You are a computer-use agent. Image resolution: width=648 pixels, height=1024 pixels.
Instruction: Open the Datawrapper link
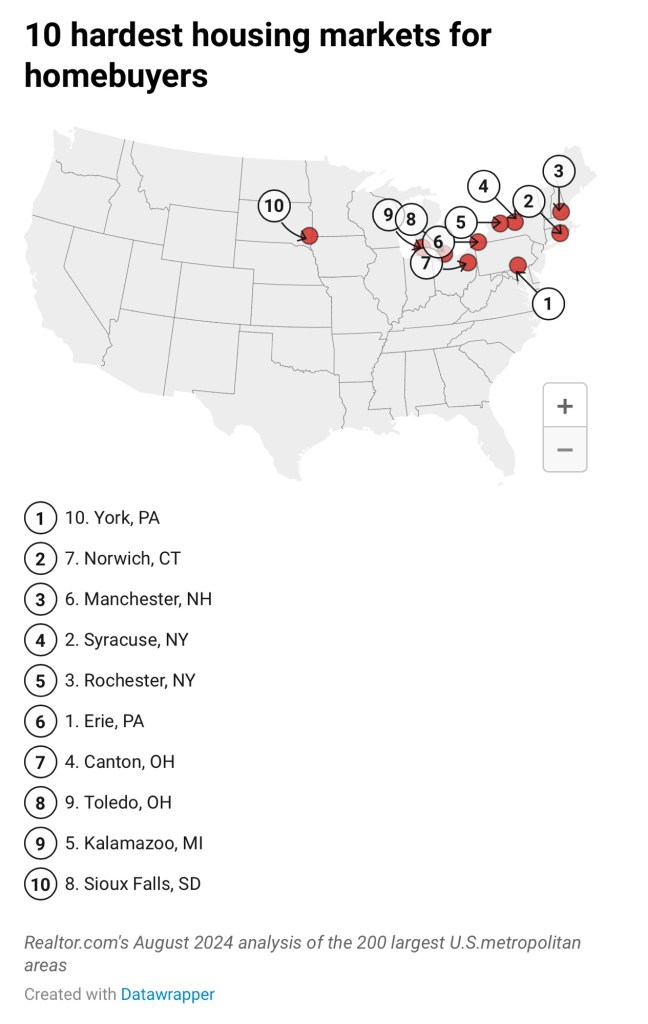(167, 994)
